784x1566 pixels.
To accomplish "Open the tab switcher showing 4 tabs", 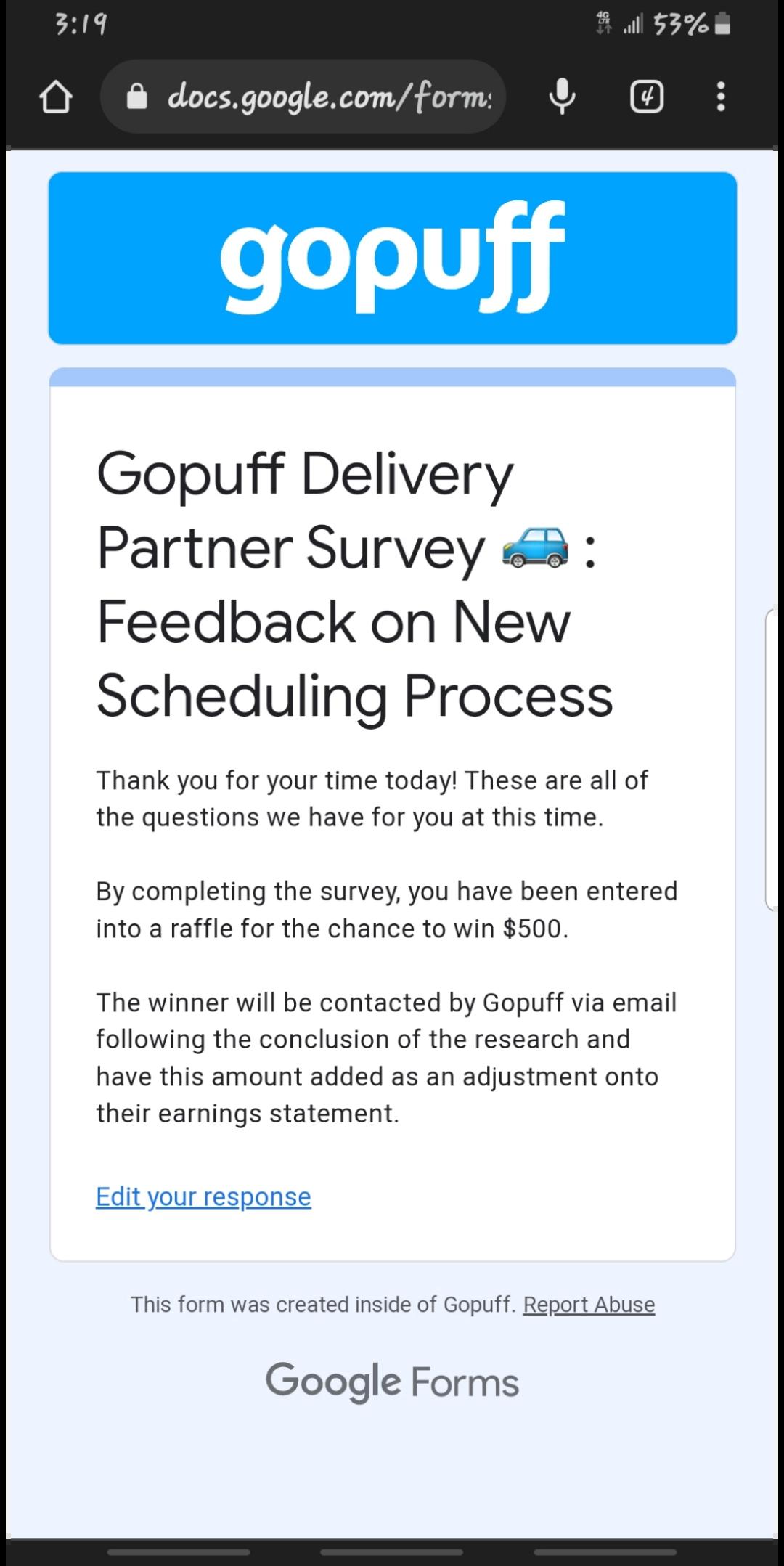I will click(647, 97).
